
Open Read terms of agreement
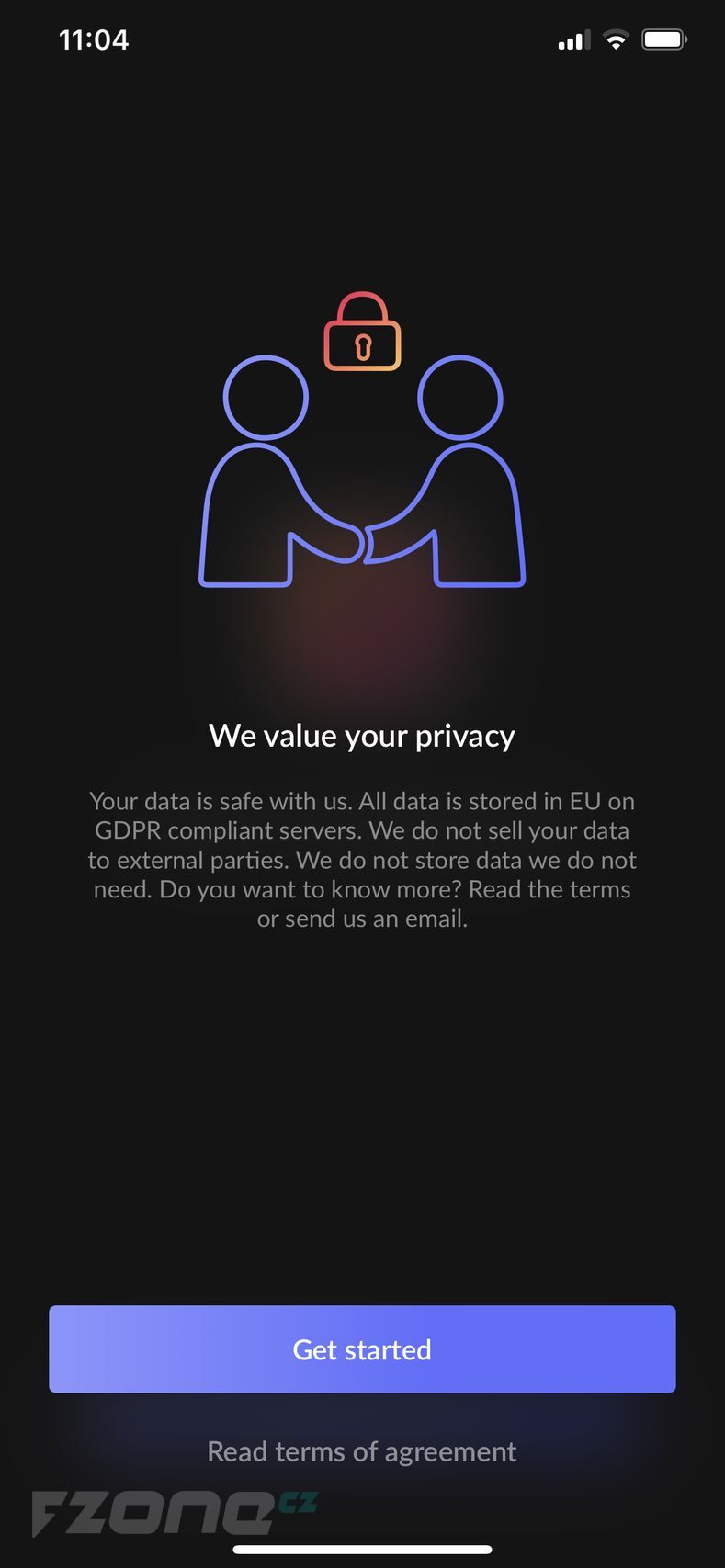pyautogui.click(x=362, y=1451)
